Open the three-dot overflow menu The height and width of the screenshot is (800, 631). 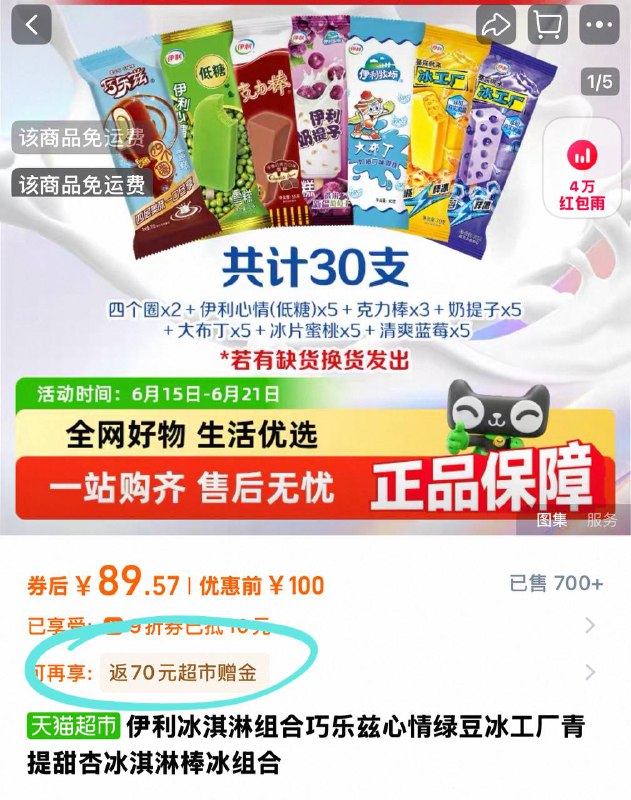point(600,24)
